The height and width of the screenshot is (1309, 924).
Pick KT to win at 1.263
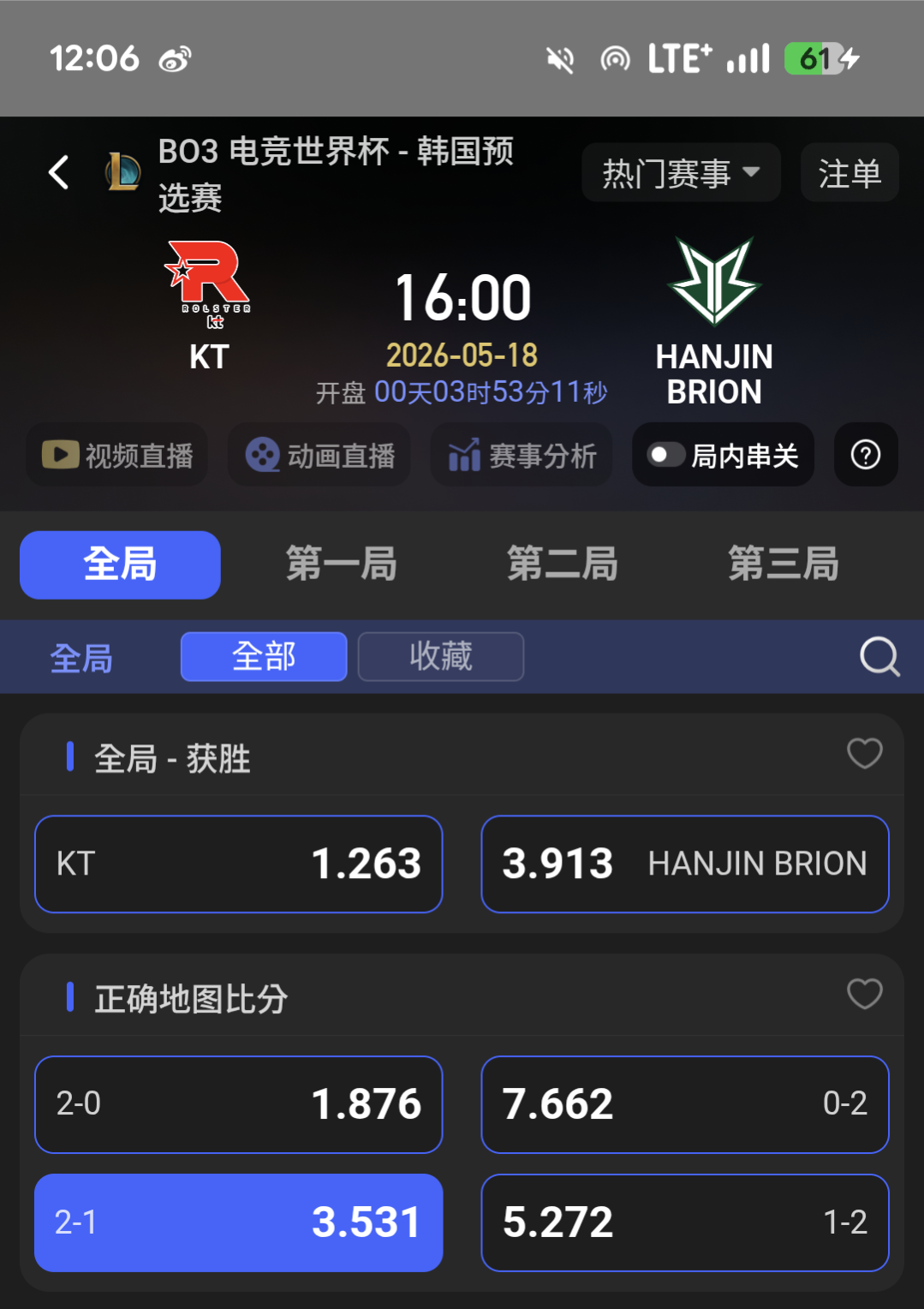tap(238, 864)
